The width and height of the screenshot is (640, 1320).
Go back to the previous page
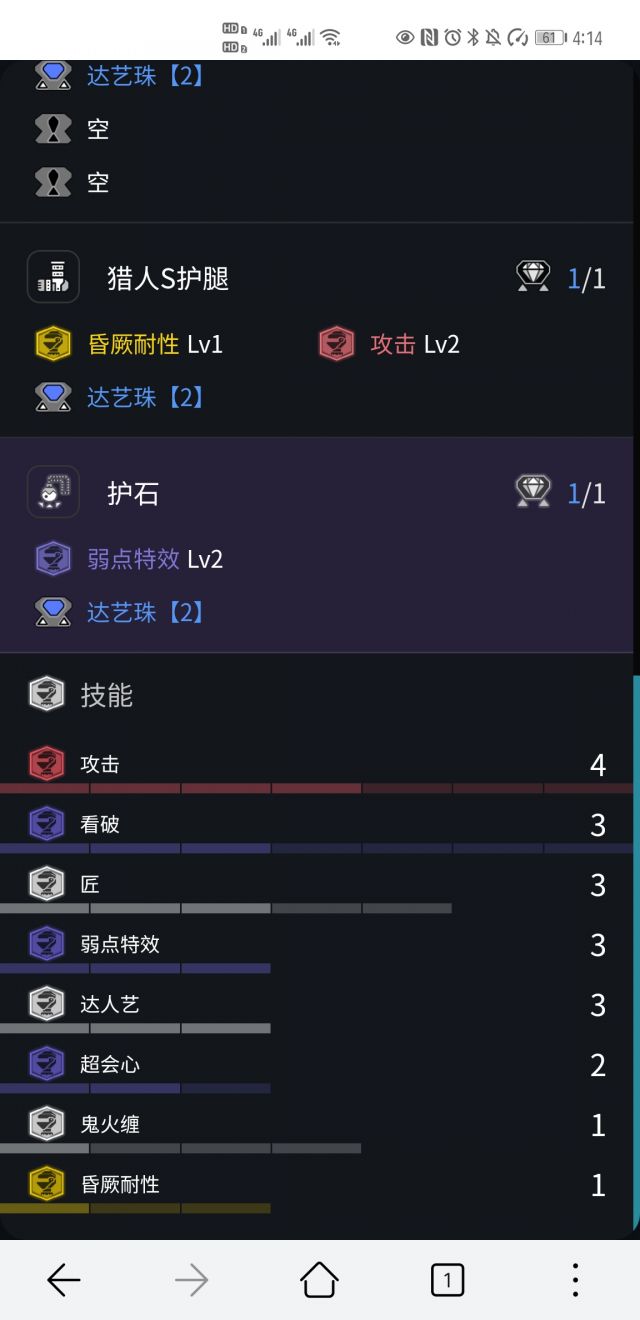click(x=63, y=1279)
